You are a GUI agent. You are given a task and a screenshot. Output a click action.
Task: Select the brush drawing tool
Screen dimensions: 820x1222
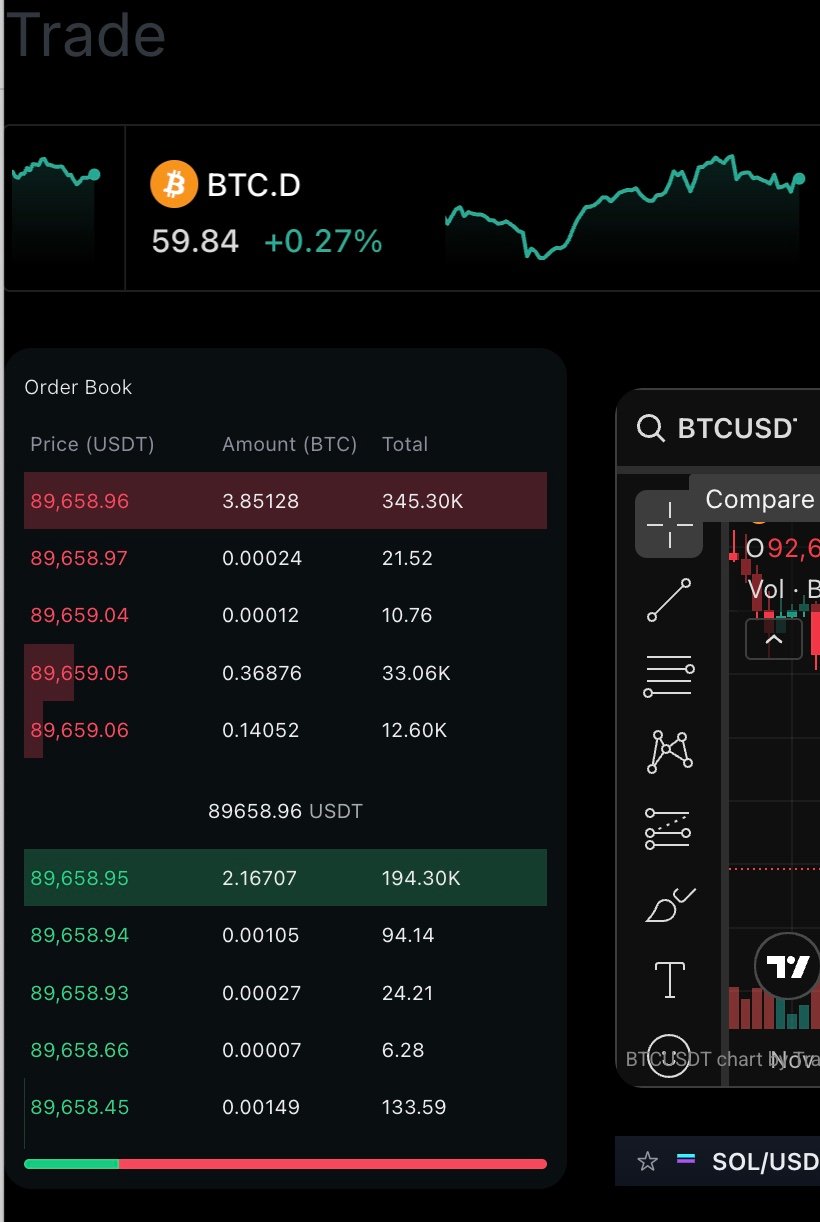click(669, 905)
